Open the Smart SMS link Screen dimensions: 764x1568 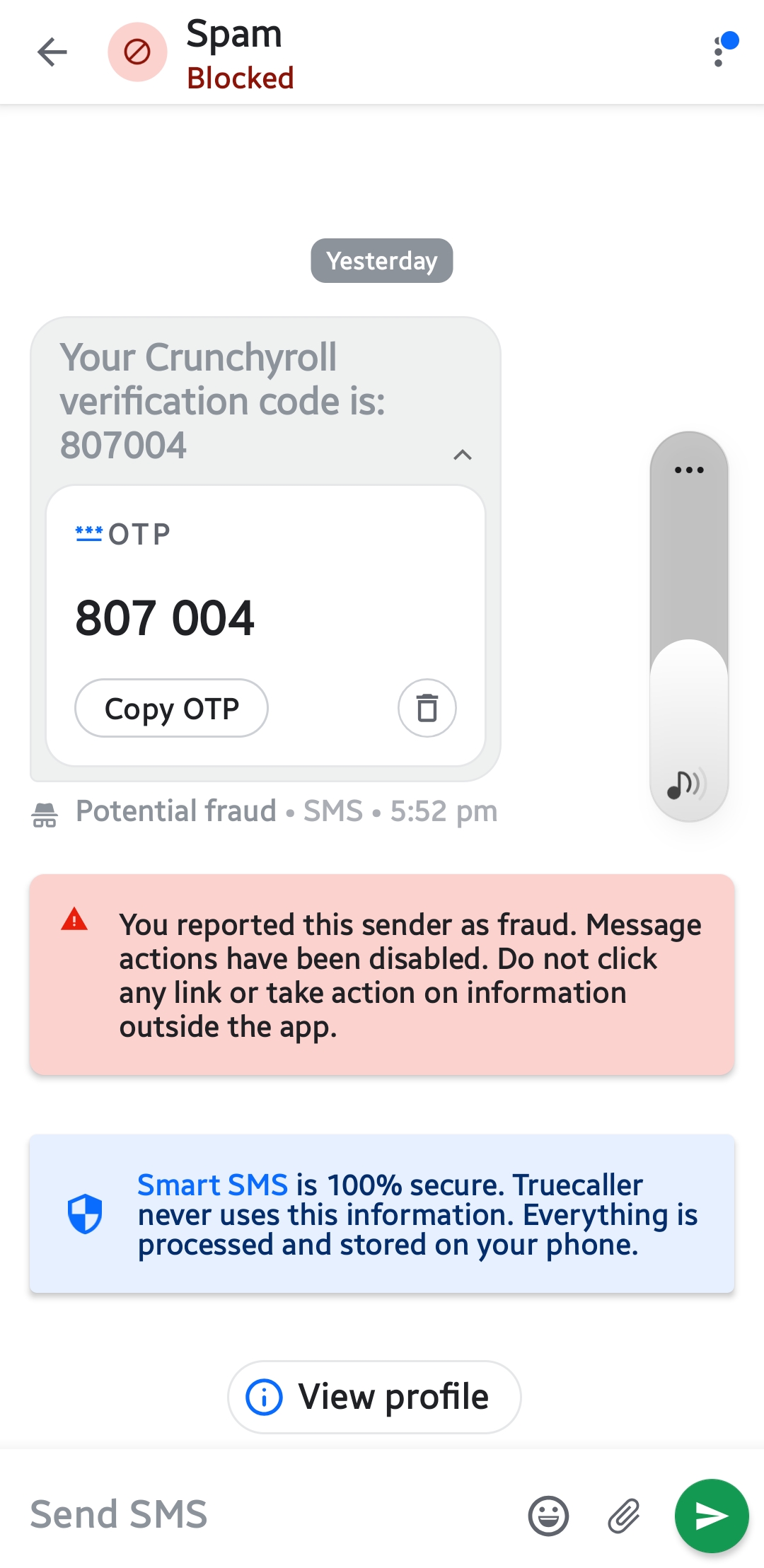[212, 1185]
